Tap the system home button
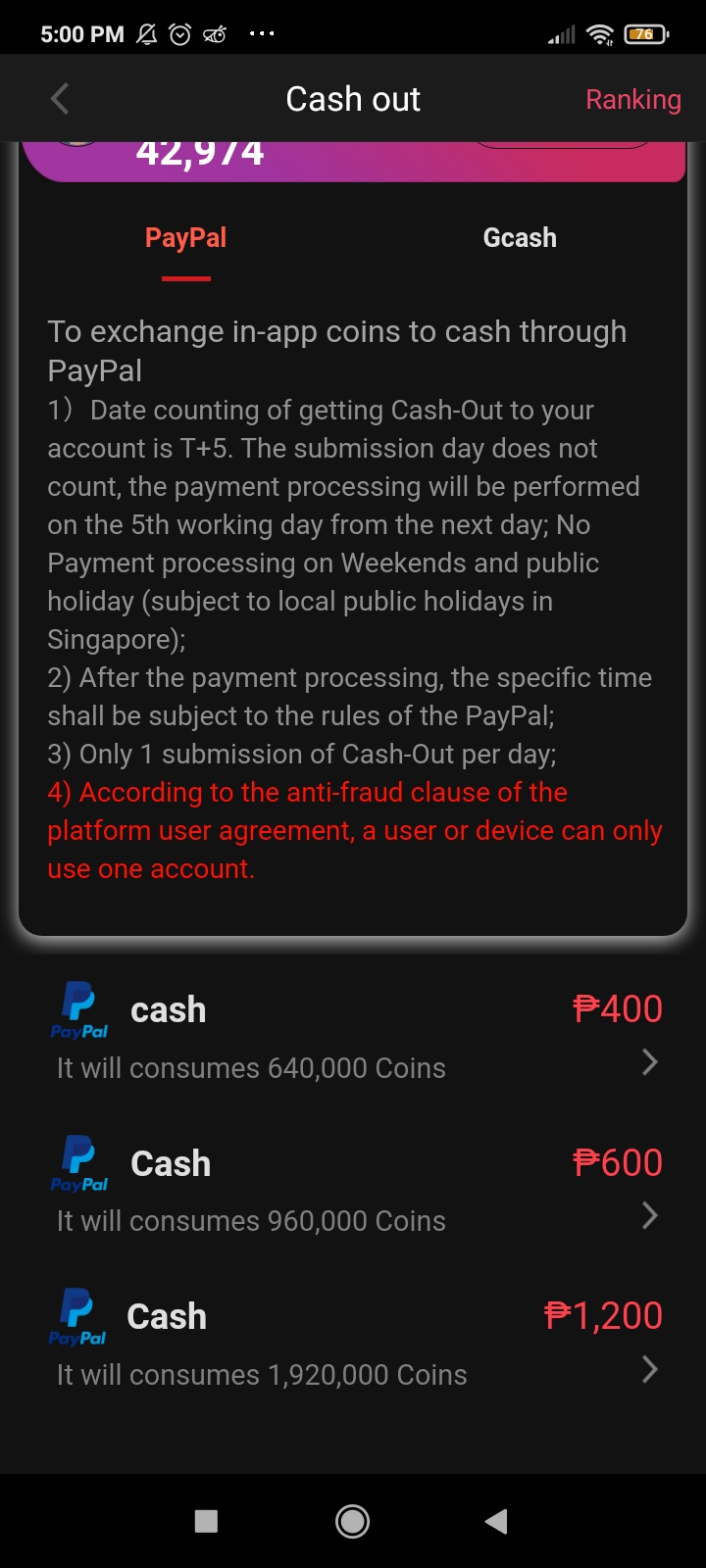This screenshot has width=706, height=1568. click(352, 1521)
